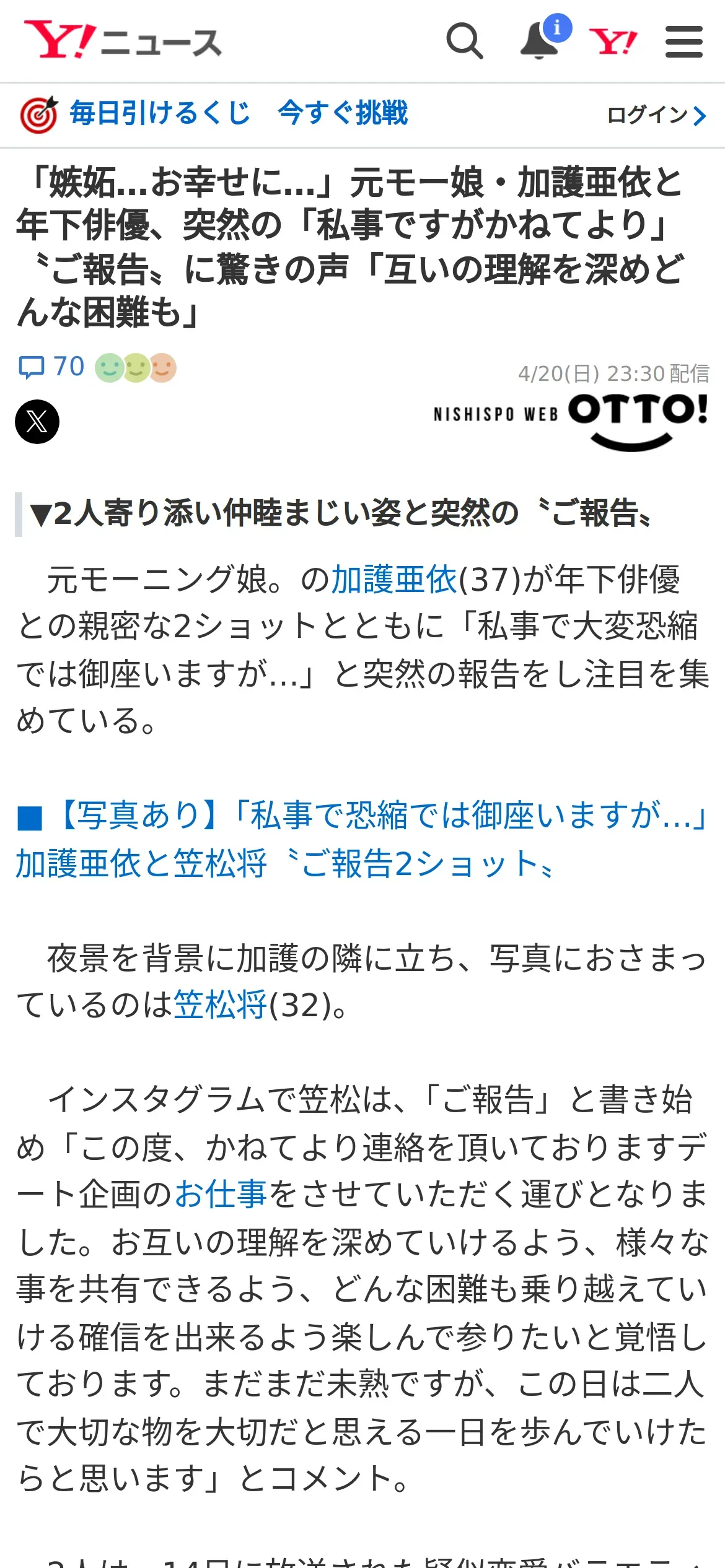View the 70 comments
The width and height of the screenshot is (725, 1568).
coord(51,367)
